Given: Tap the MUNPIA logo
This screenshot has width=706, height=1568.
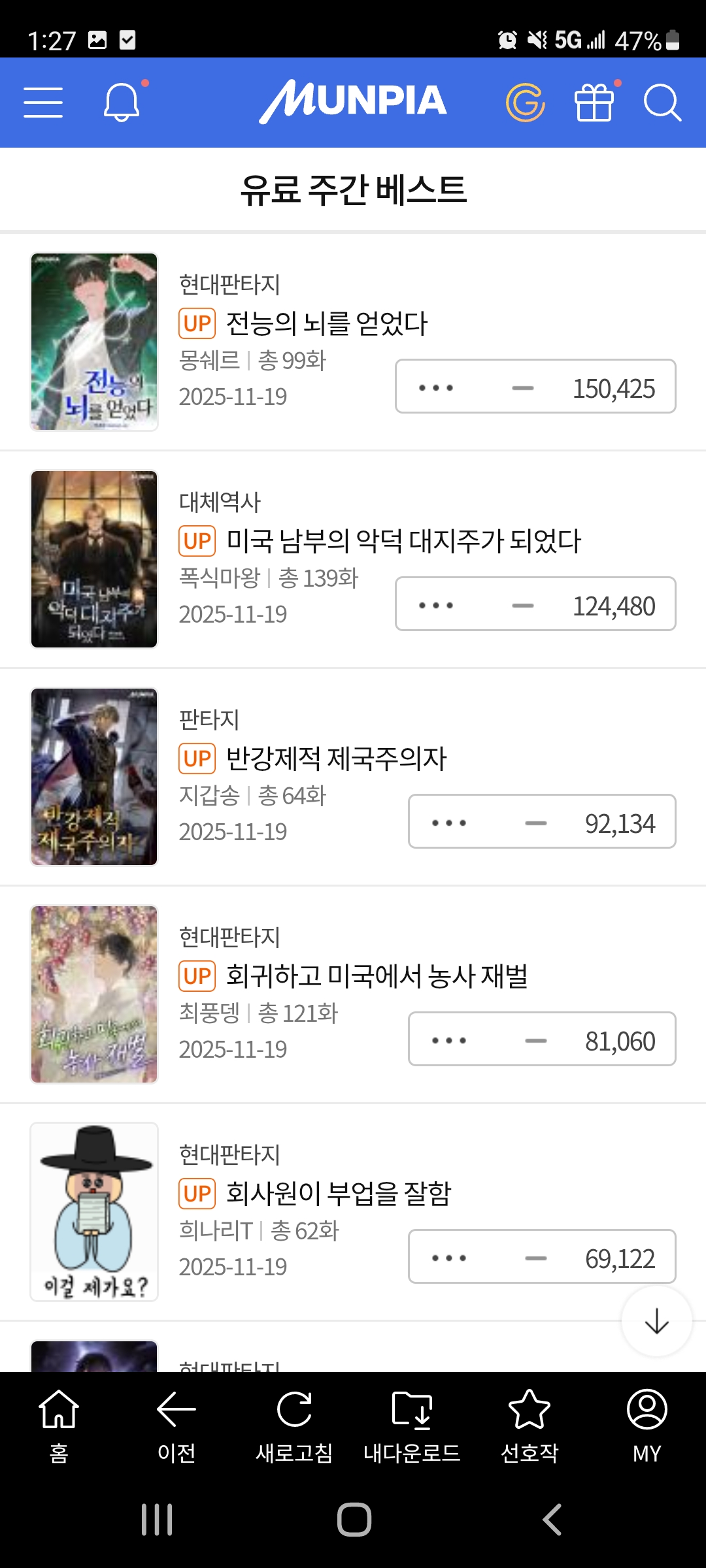Looking at the screenshot, I should pos(353,101).
